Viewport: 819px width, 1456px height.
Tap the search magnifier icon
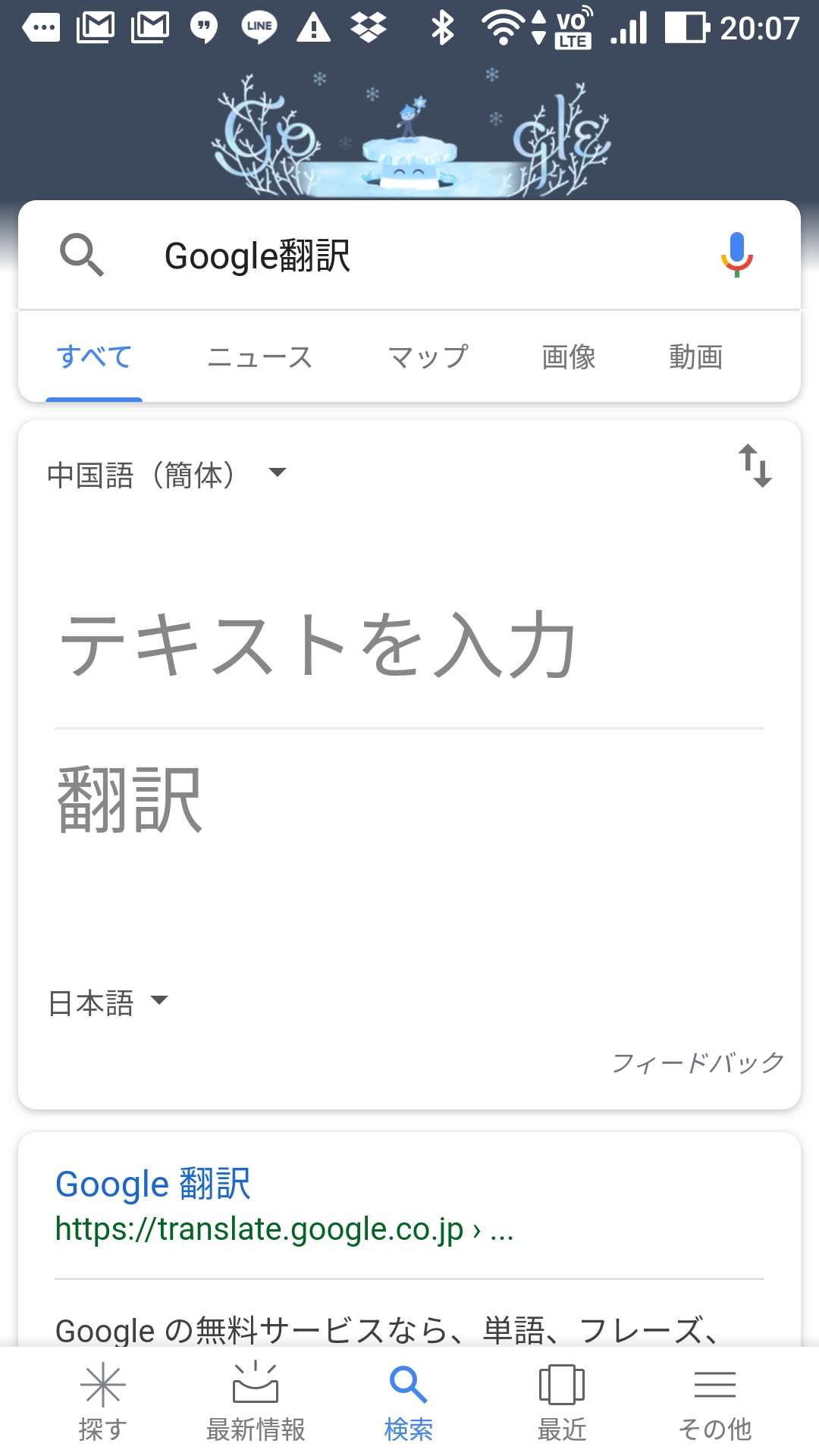pos(82,255)
